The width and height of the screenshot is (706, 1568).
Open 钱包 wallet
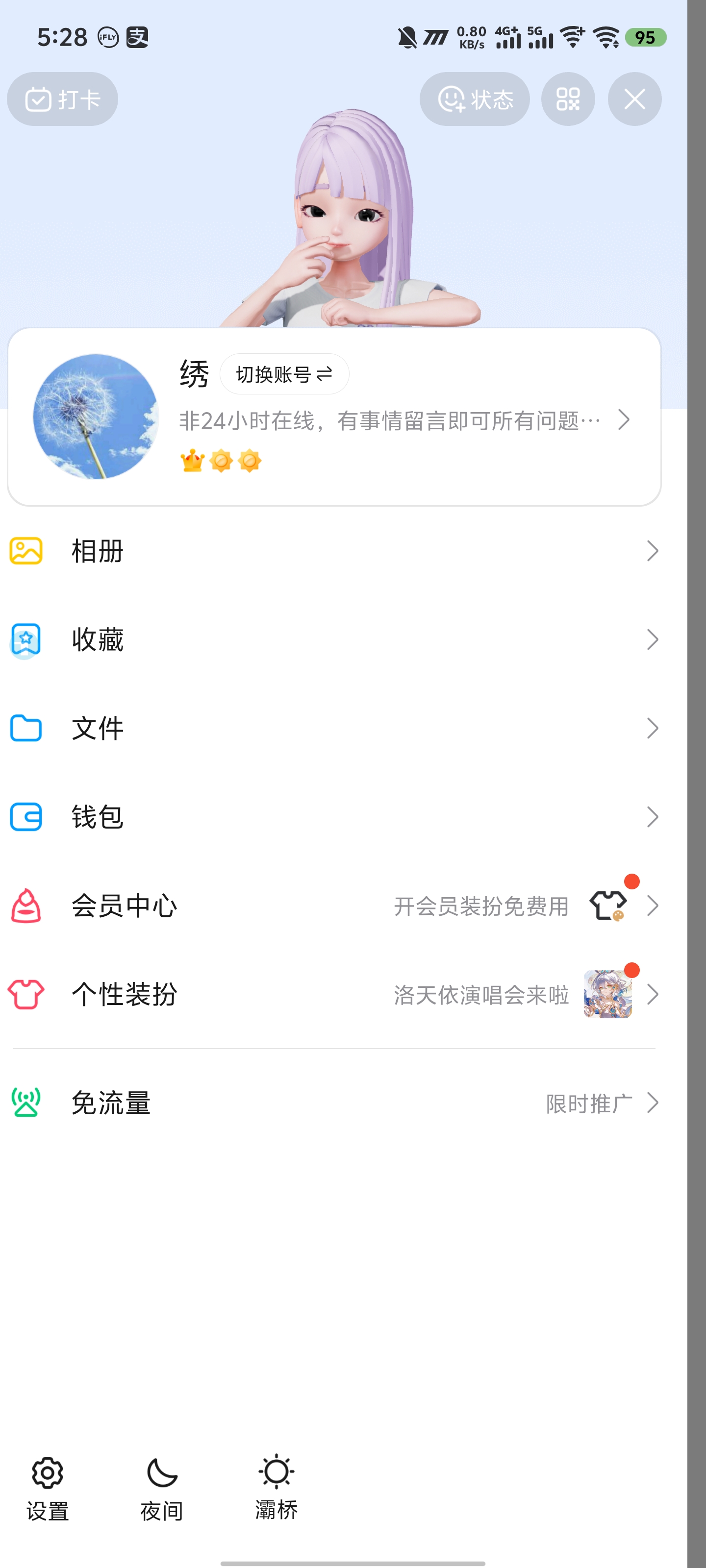pos(334,817)
